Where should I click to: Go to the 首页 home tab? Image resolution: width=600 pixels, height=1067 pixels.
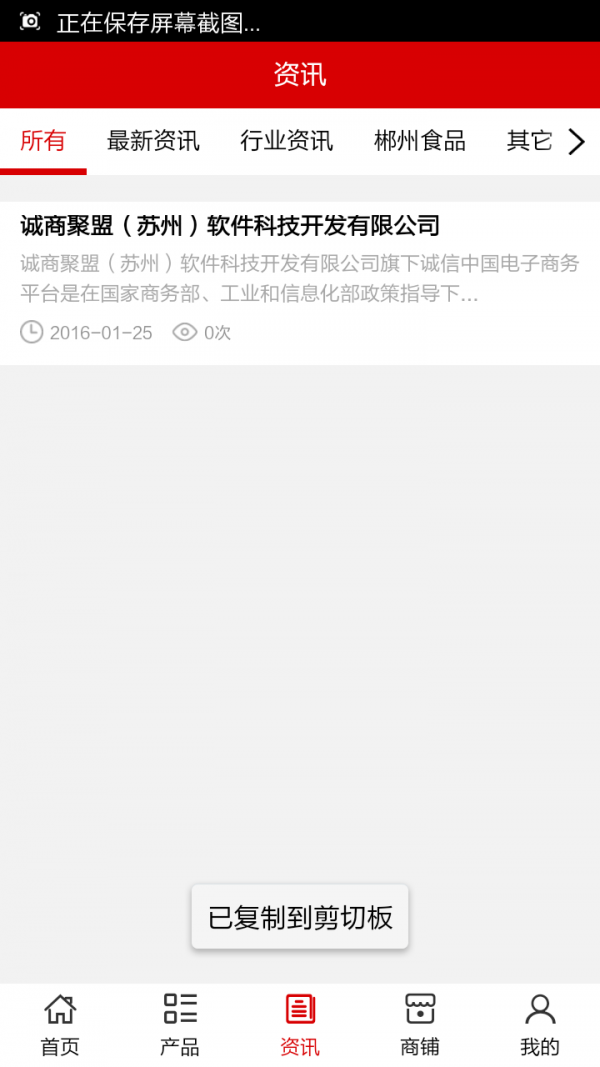point(60,1025)
